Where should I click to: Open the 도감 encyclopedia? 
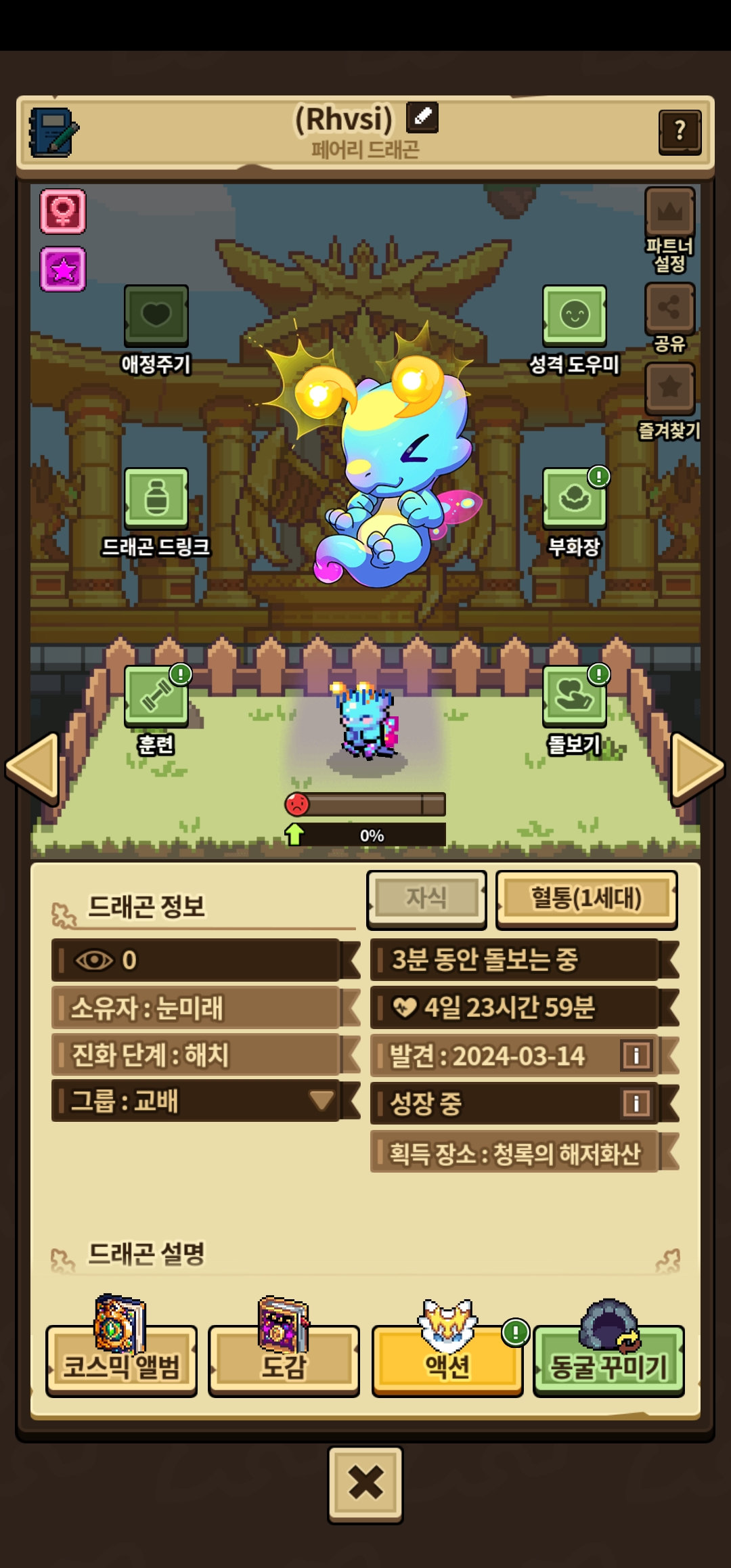pyautogui.click(x=284, y=1361)
